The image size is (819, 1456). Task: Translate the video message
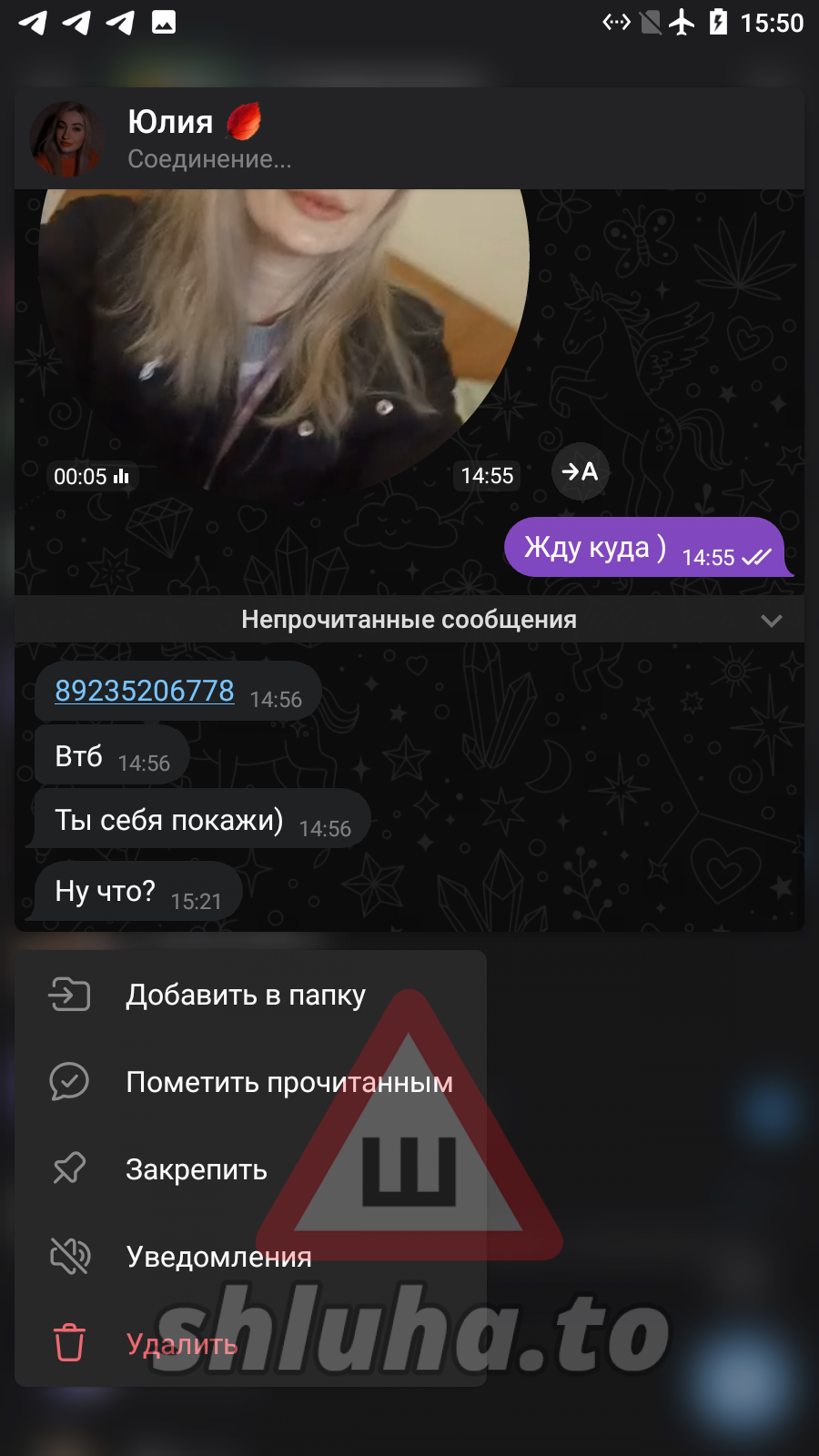coord(580,471)
